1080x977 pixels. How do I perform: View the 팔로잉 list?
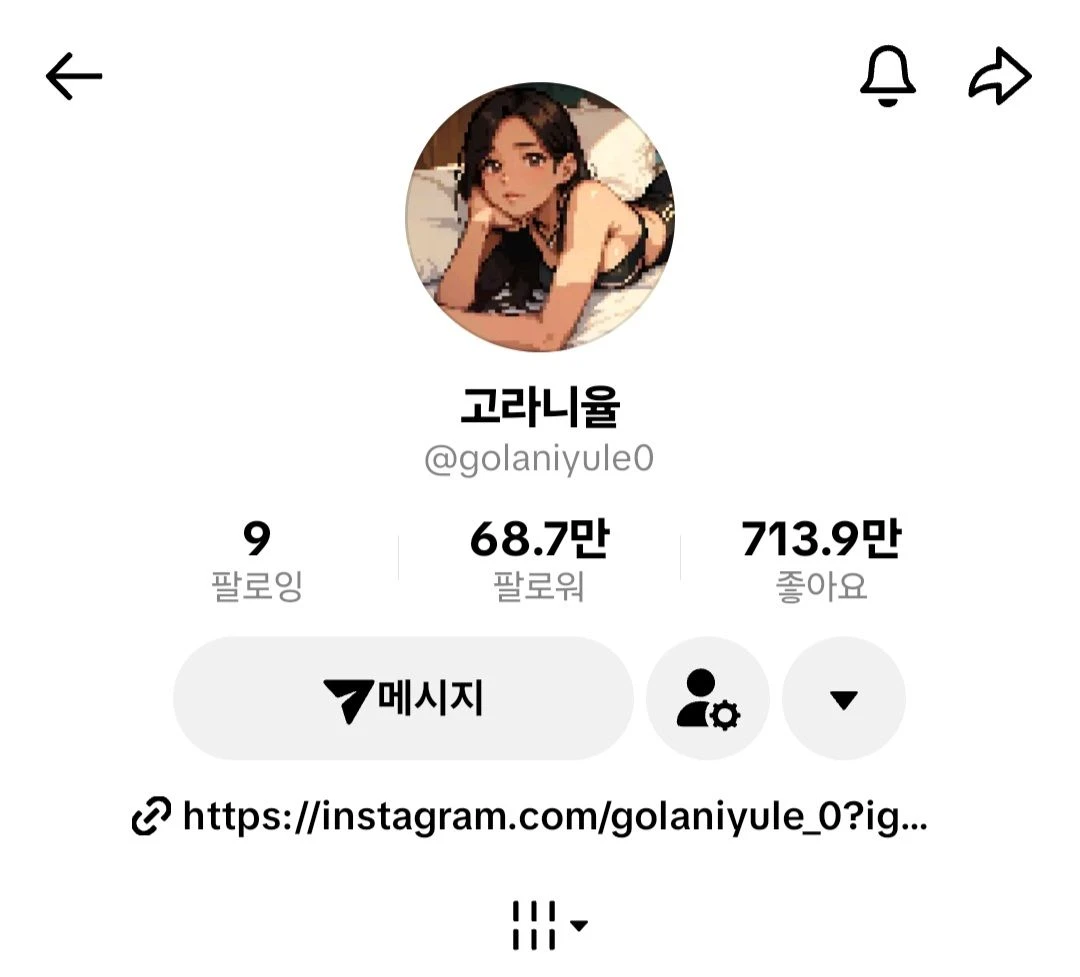pyautogui.click(x=257, y=561)
